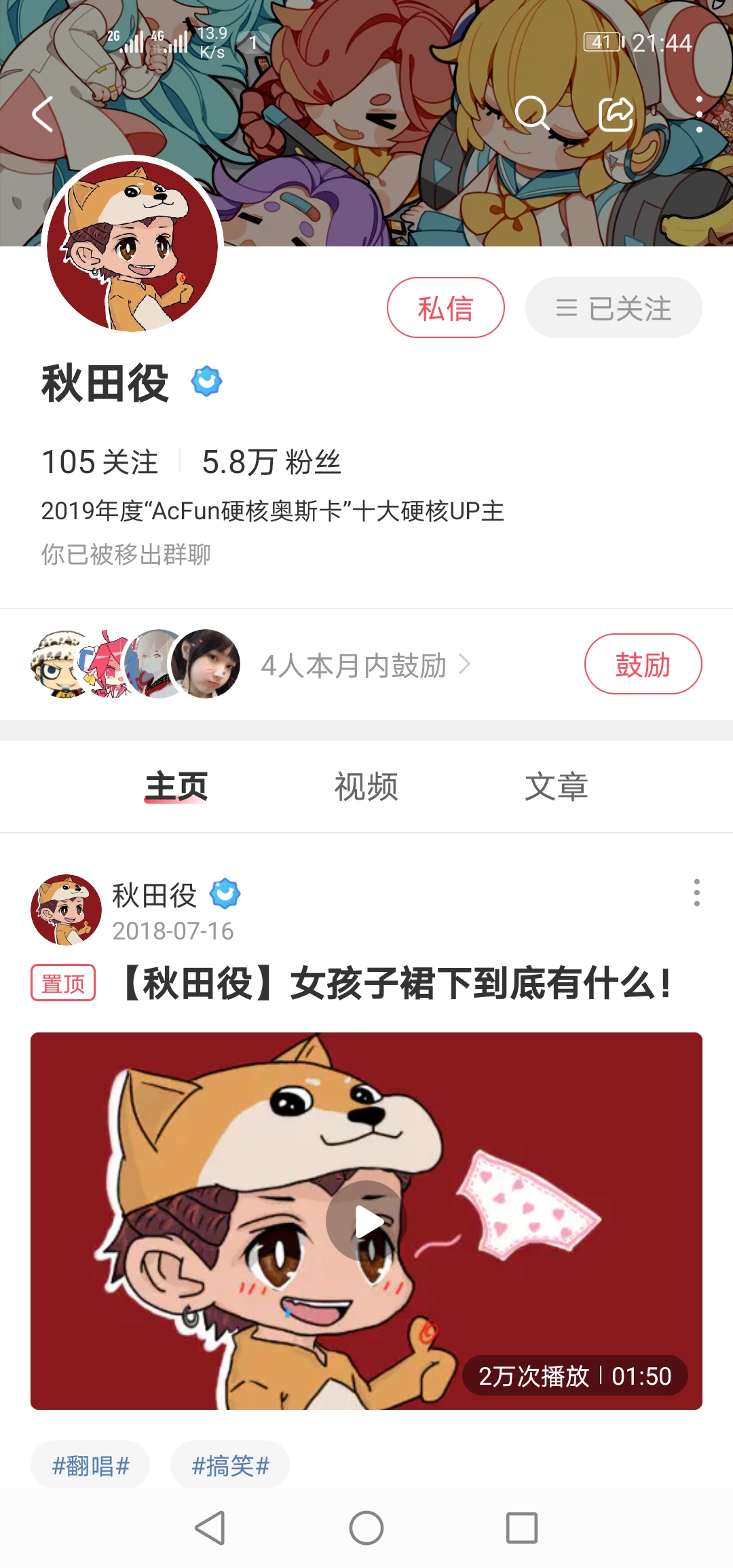Open the 4人本月内鼓励 supporters list

point(364,665)
